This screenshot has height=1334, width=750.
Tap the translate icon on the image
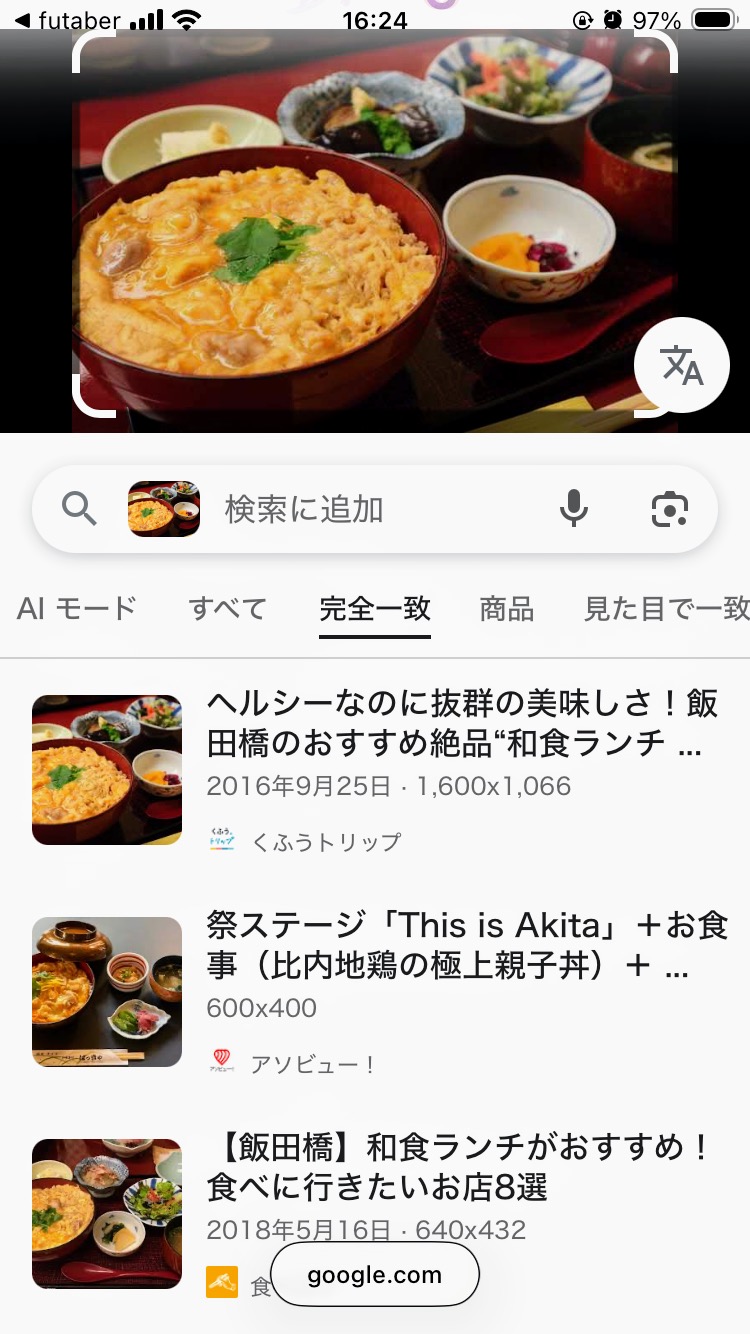pyautogui.click(x=682, y=366)
